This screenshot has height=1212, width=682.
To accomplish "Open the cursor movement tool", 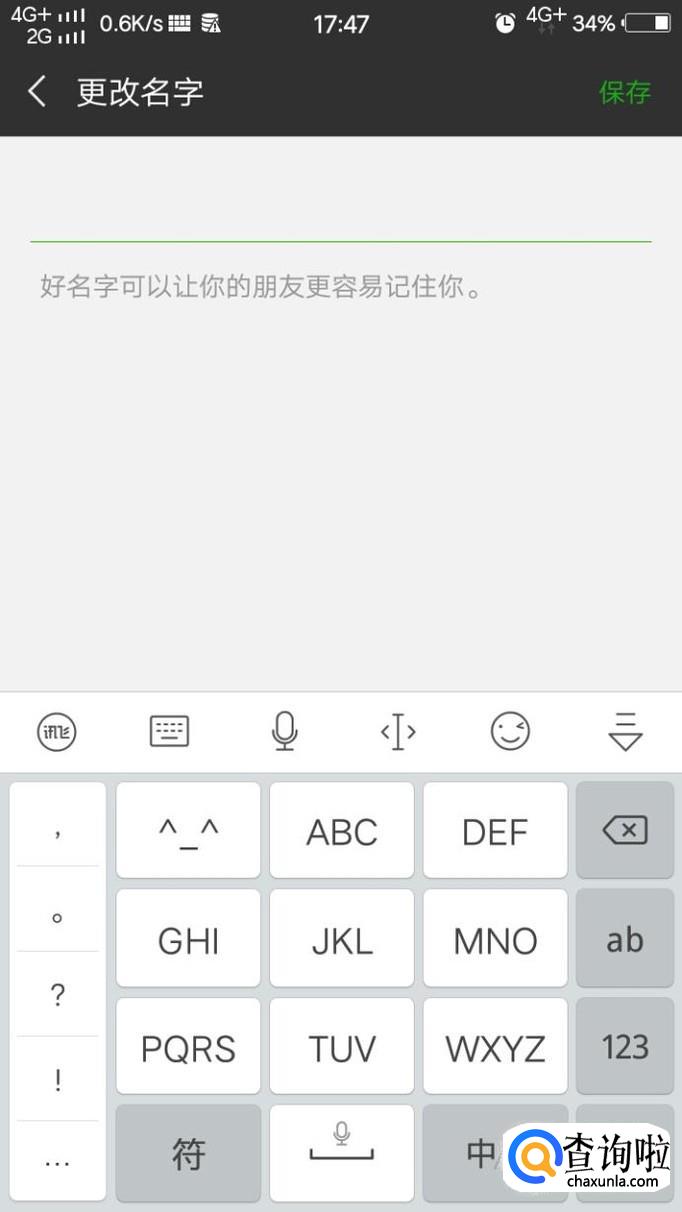I will point(398,732).
